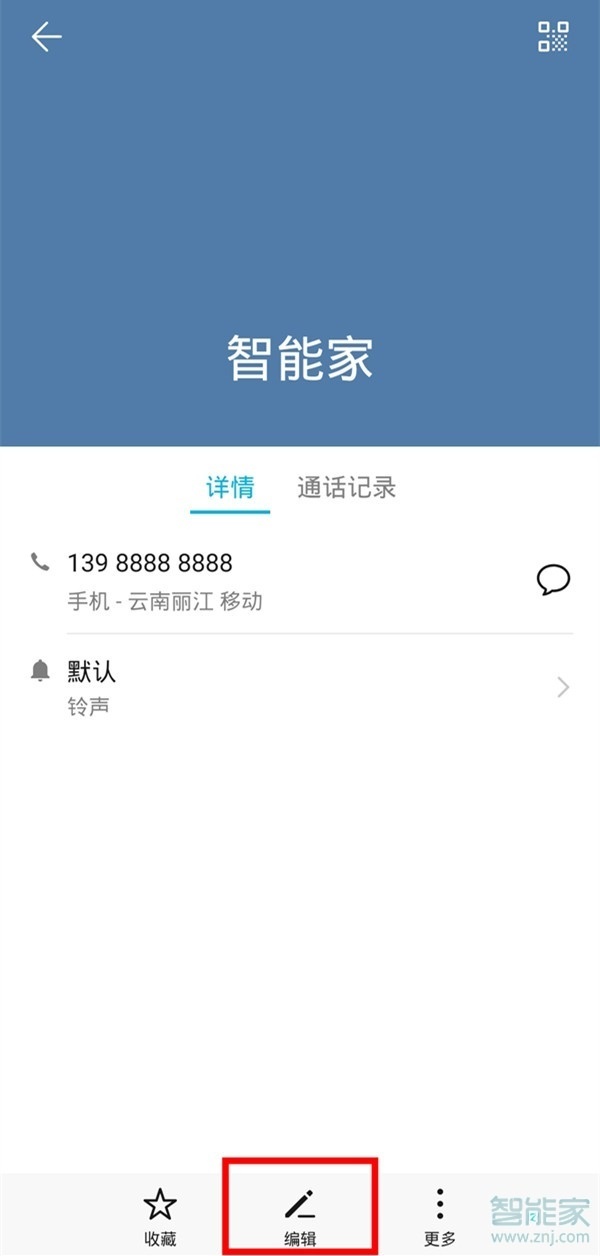Show the contact's QR code
600x1256 pixels.
coord(553,37)
